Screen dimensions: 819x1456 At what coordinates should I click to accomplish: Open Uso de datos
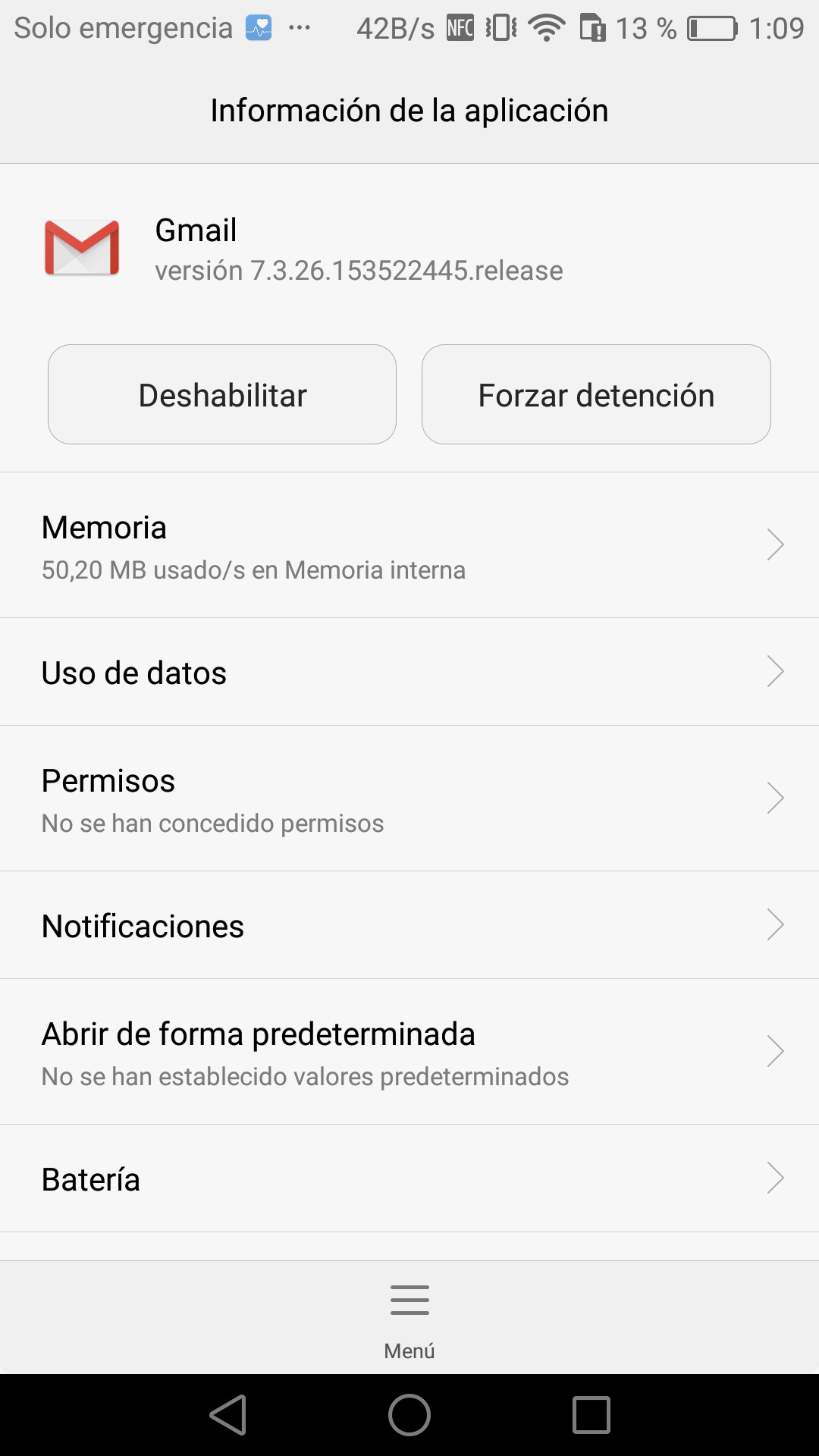pyautogui.click(x=409, y=672)
